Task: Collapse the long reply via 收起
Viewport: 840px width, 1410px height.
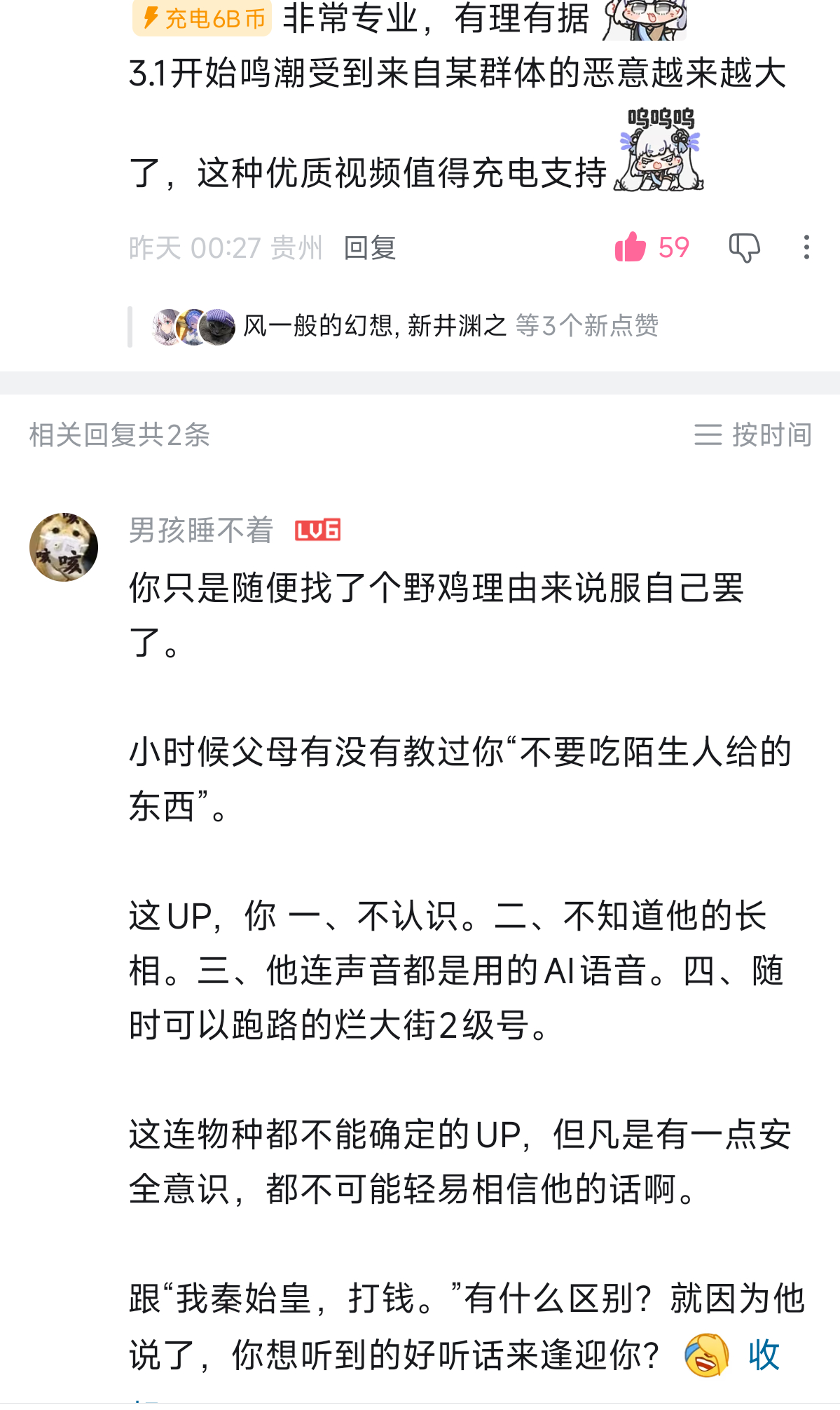Action: pyautogui.click(x=764, y=1355)
